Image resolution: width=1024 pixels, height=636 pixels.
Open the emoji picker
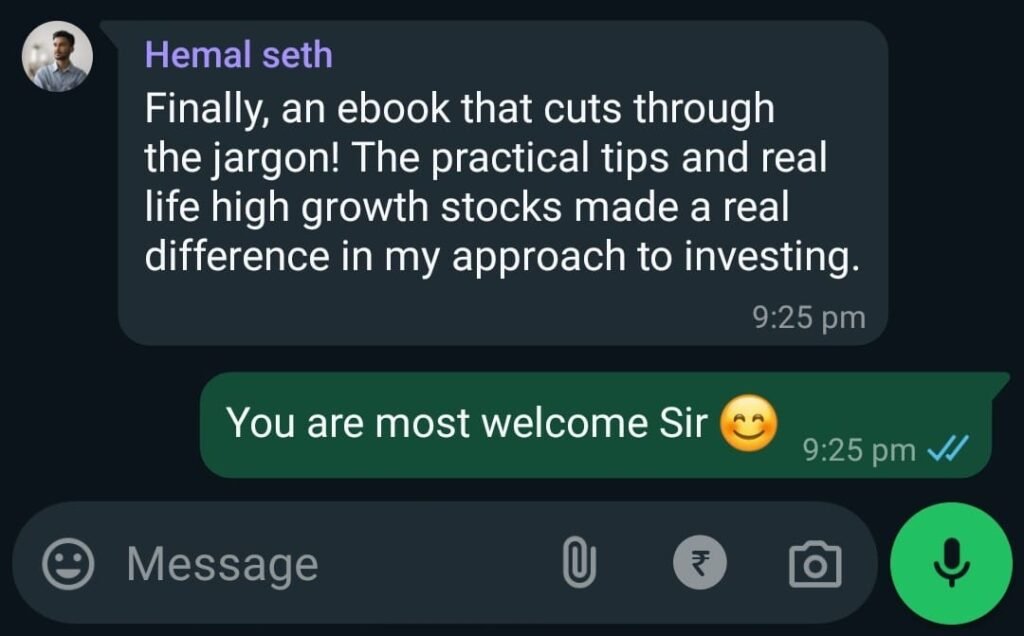[x=69, y=565]
